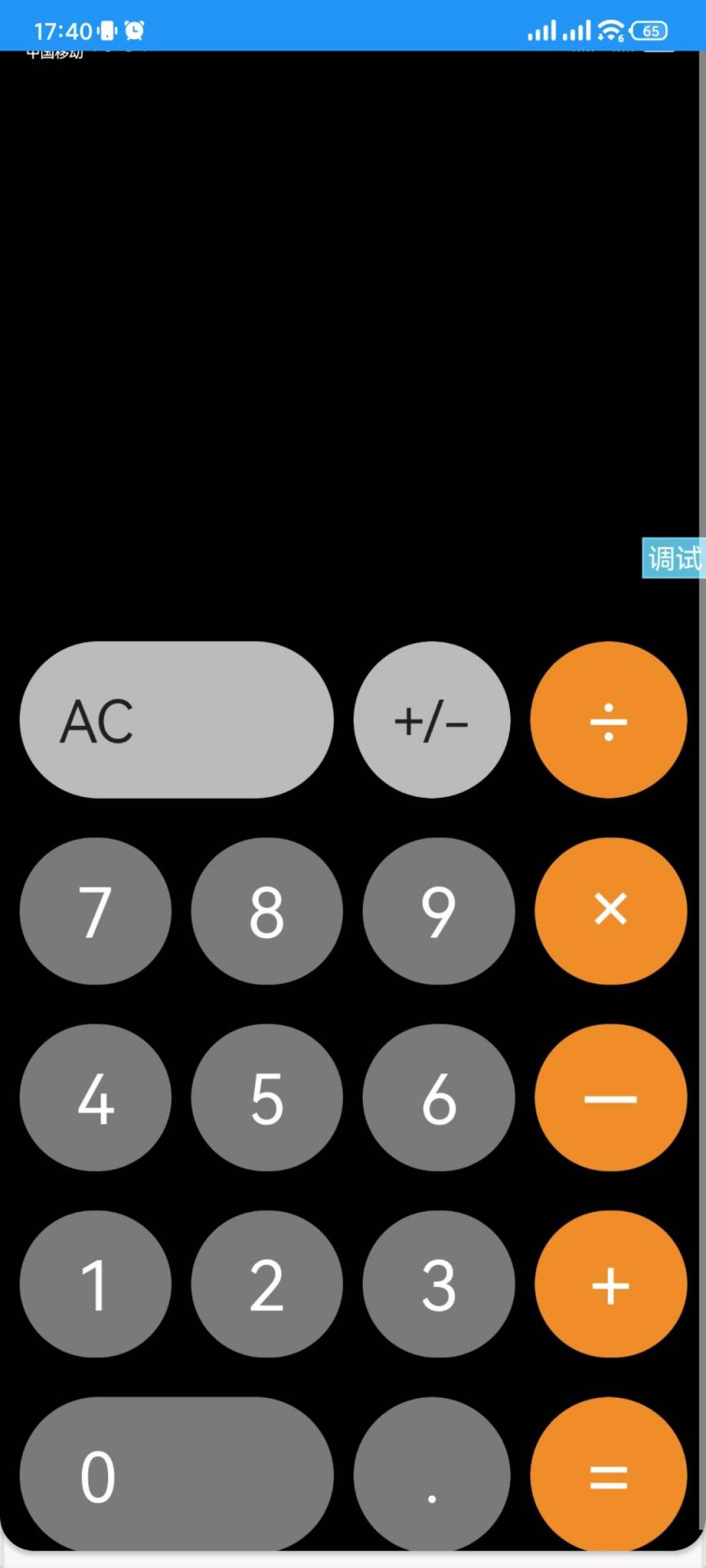Screen dimensions: 706x1568
Task: Open the 调试 debug panel
Action: coord(673,558)
